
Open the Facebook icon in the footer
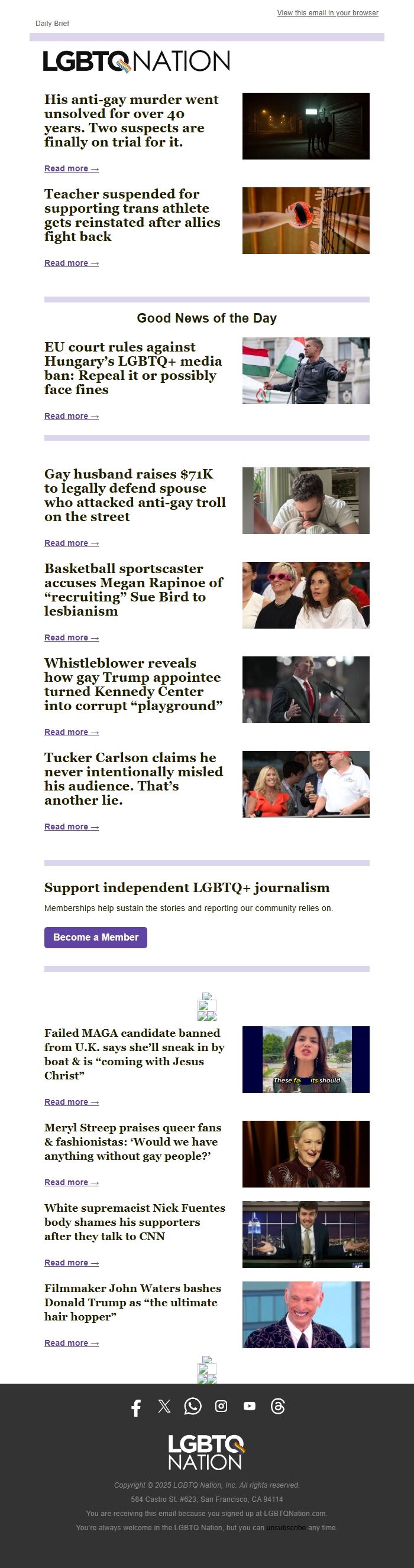[136, 1407]
